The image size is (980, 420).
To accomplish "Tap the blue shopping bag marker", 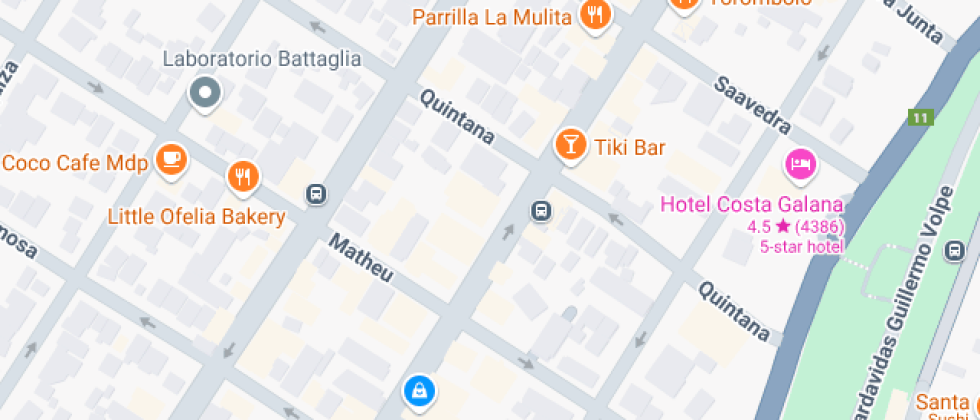I will click(419, 392).
